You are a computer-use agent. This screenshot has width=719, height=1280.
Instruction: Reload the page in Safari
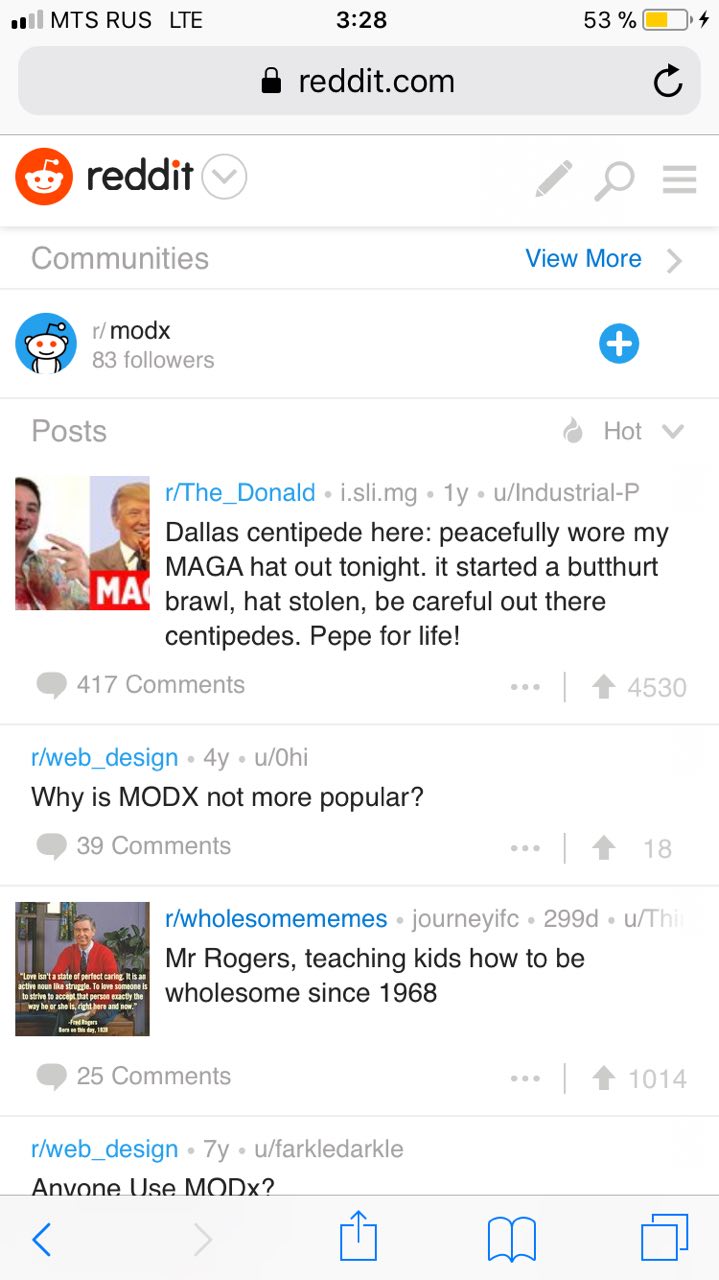point(667,82)
